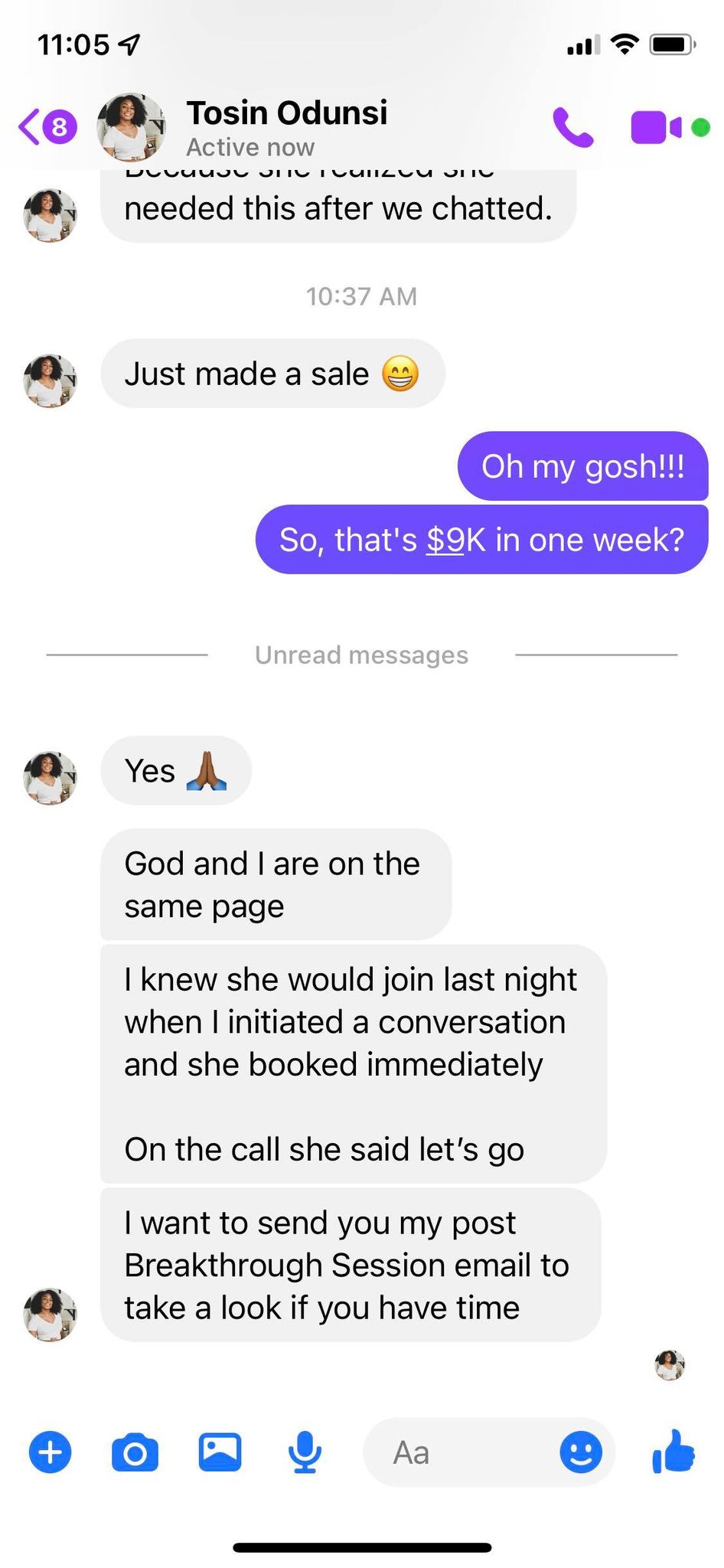The image size is (724, 1568).
Task: Open more actions with the plus icon
Action: point(51,1452)
